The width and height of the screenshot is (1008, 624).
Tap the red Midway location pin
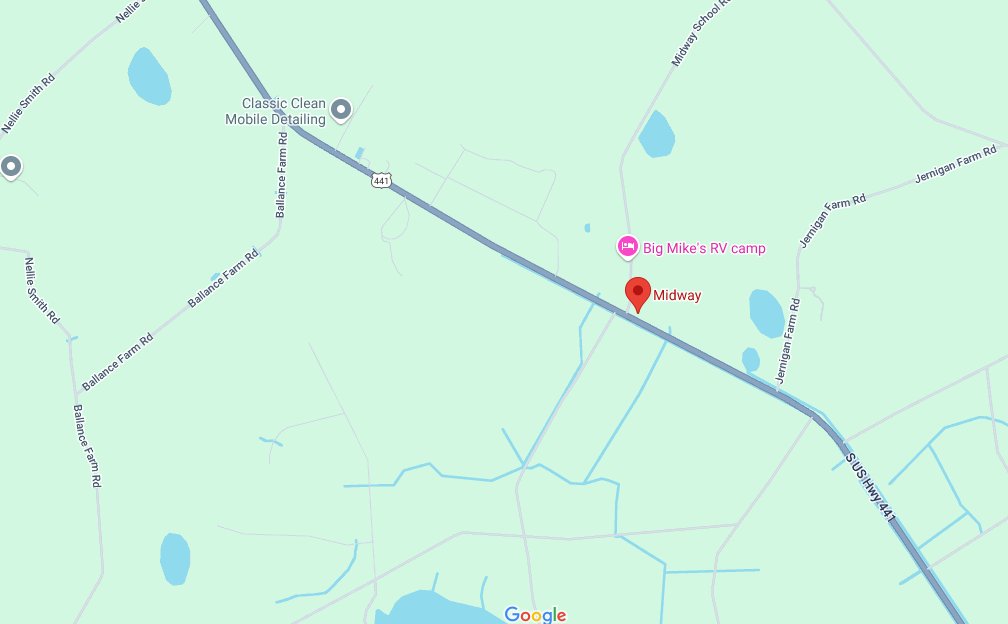point(637,293)
